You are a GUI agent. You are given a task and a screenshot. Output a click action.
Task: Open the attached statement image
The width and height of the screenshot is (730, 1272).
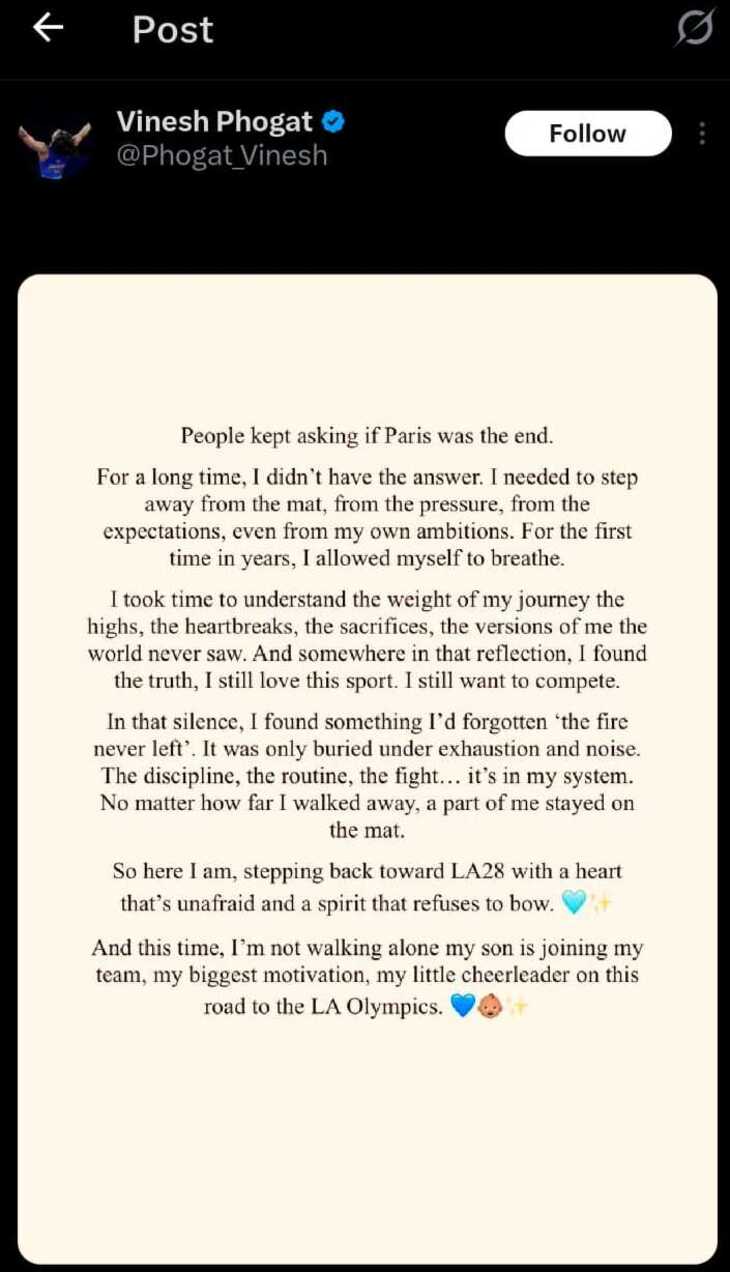[x=367, y=768]
